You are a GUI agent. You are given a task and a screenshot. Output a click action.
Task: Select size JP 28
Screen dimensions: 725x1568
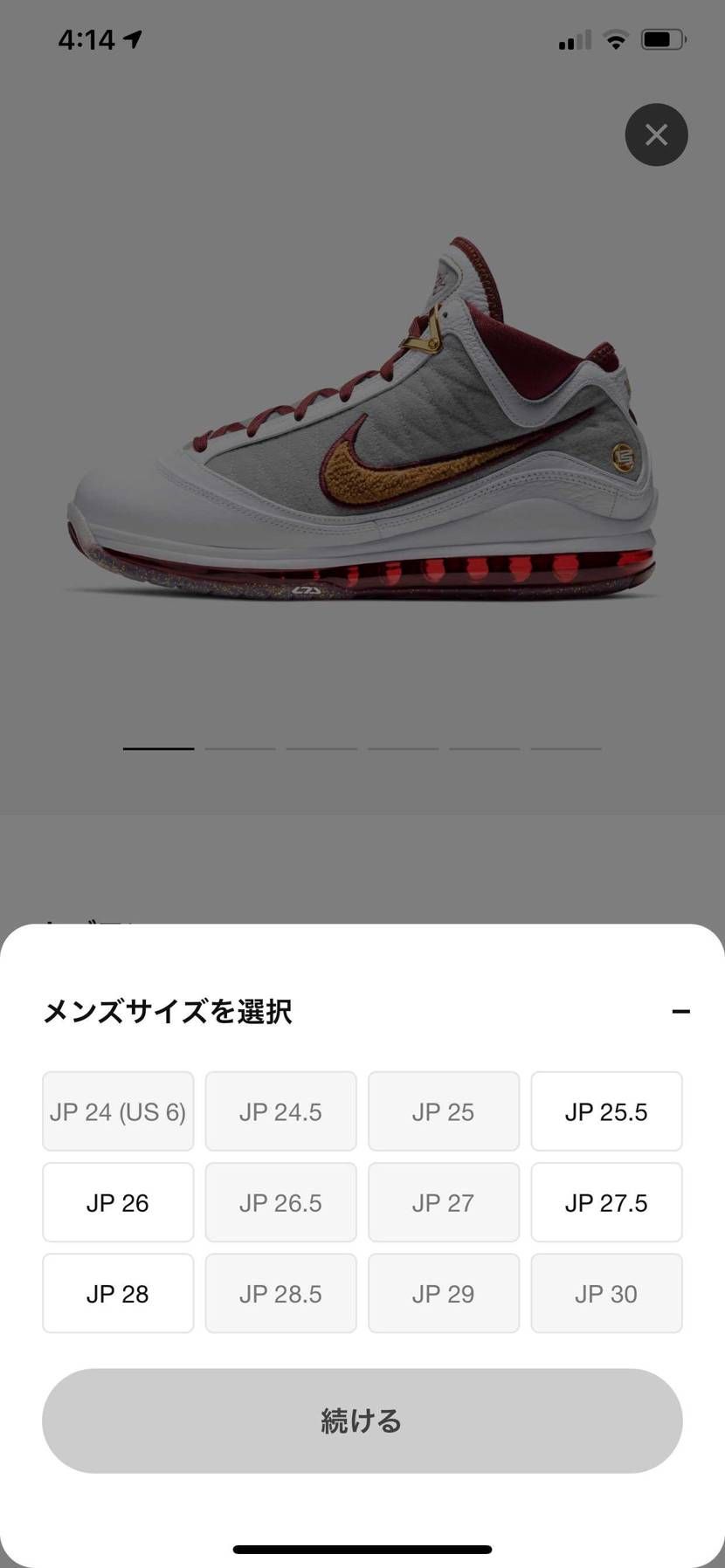[x=118, y=1293]
